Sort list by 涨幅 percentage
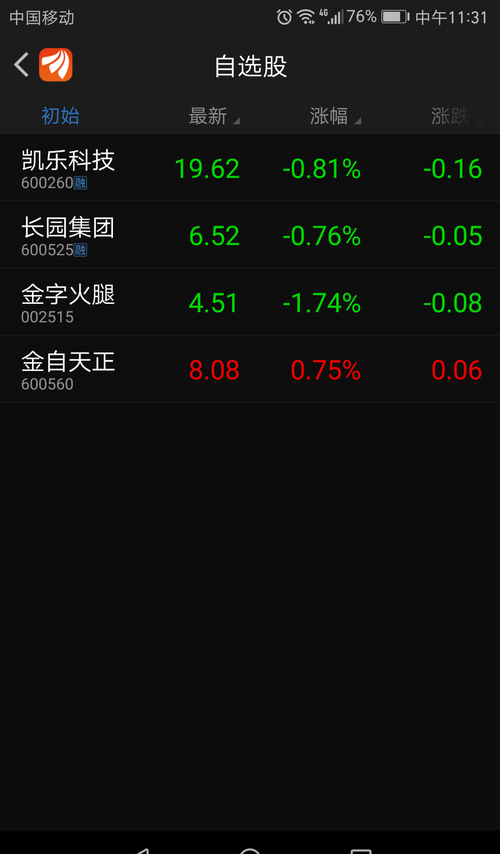The image size is (500, 854). (335, 116)
